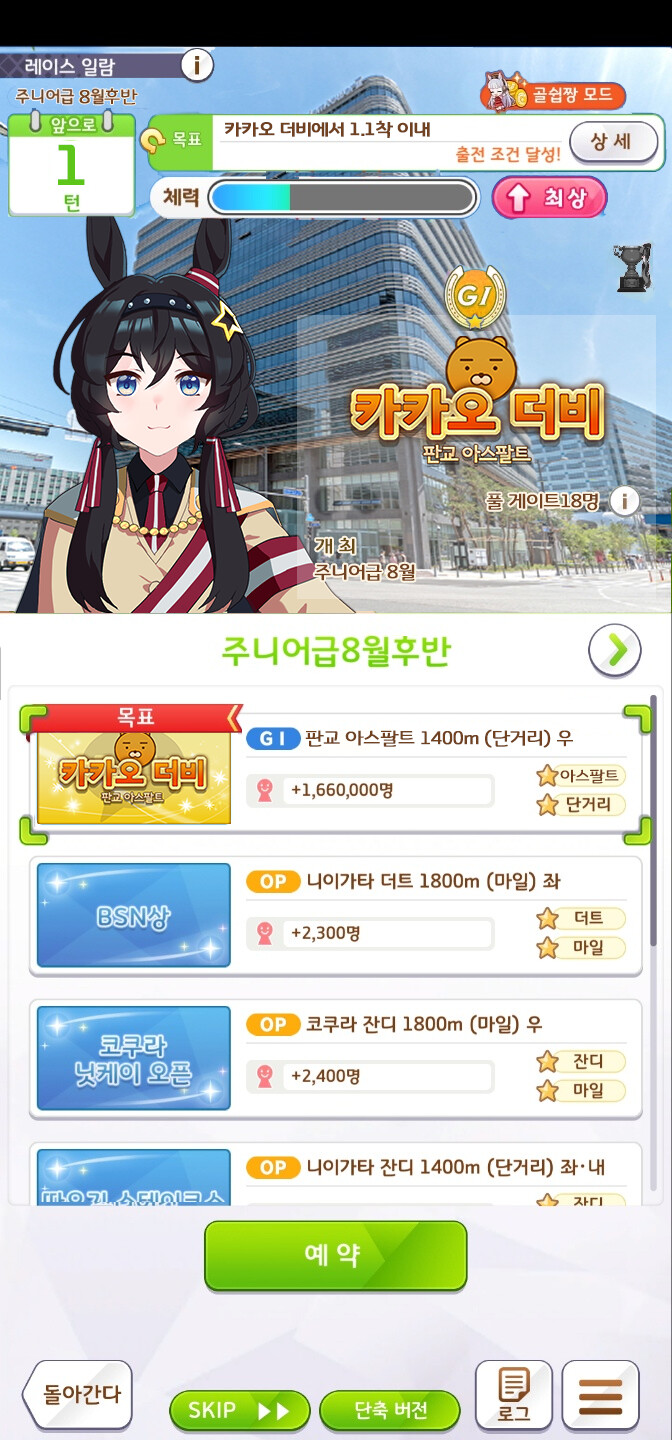
Task: Go back with 돌아간다
Action: 79,1393
